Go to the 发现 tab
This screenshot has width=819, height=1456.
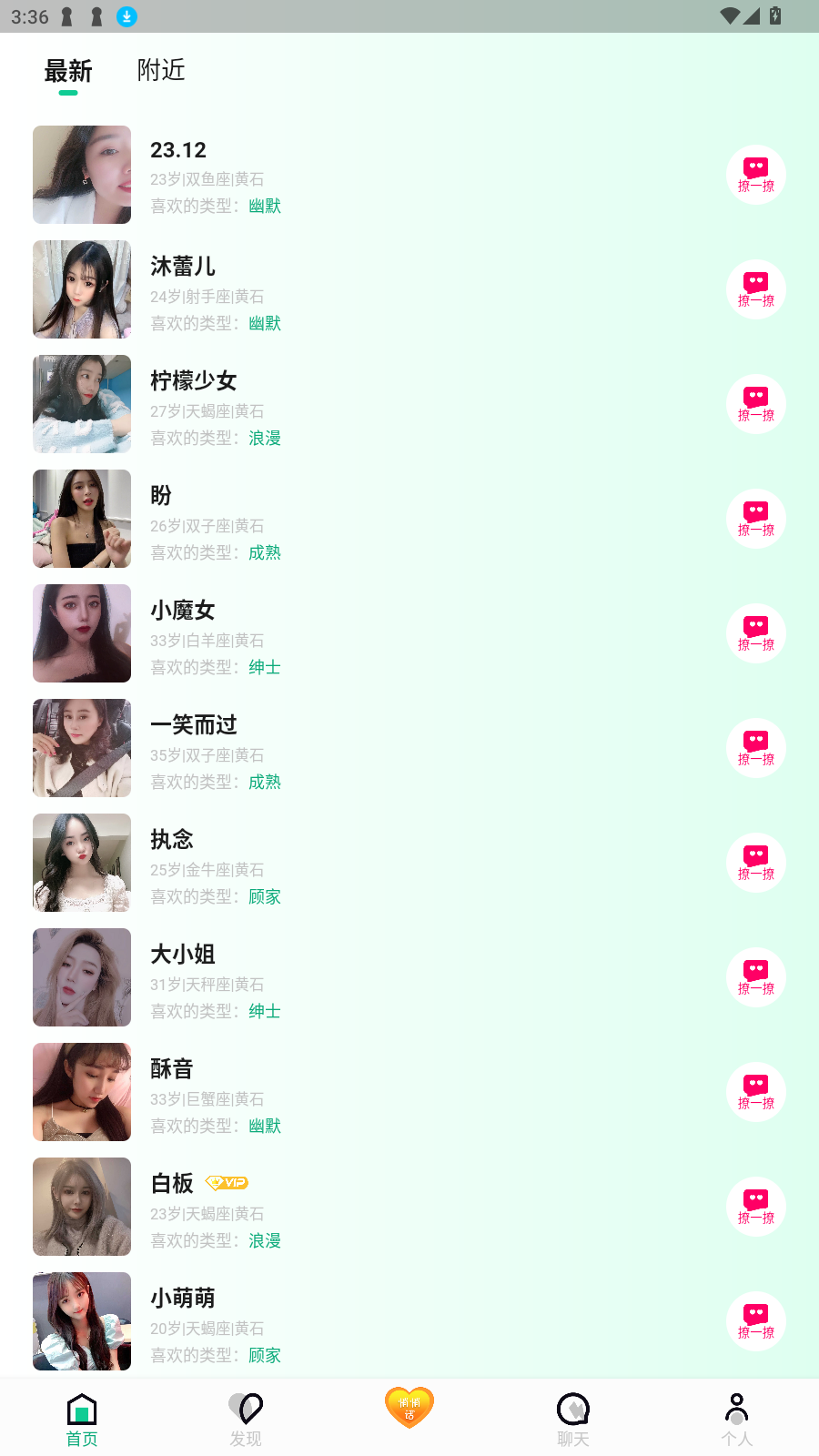click(246, 1419)
